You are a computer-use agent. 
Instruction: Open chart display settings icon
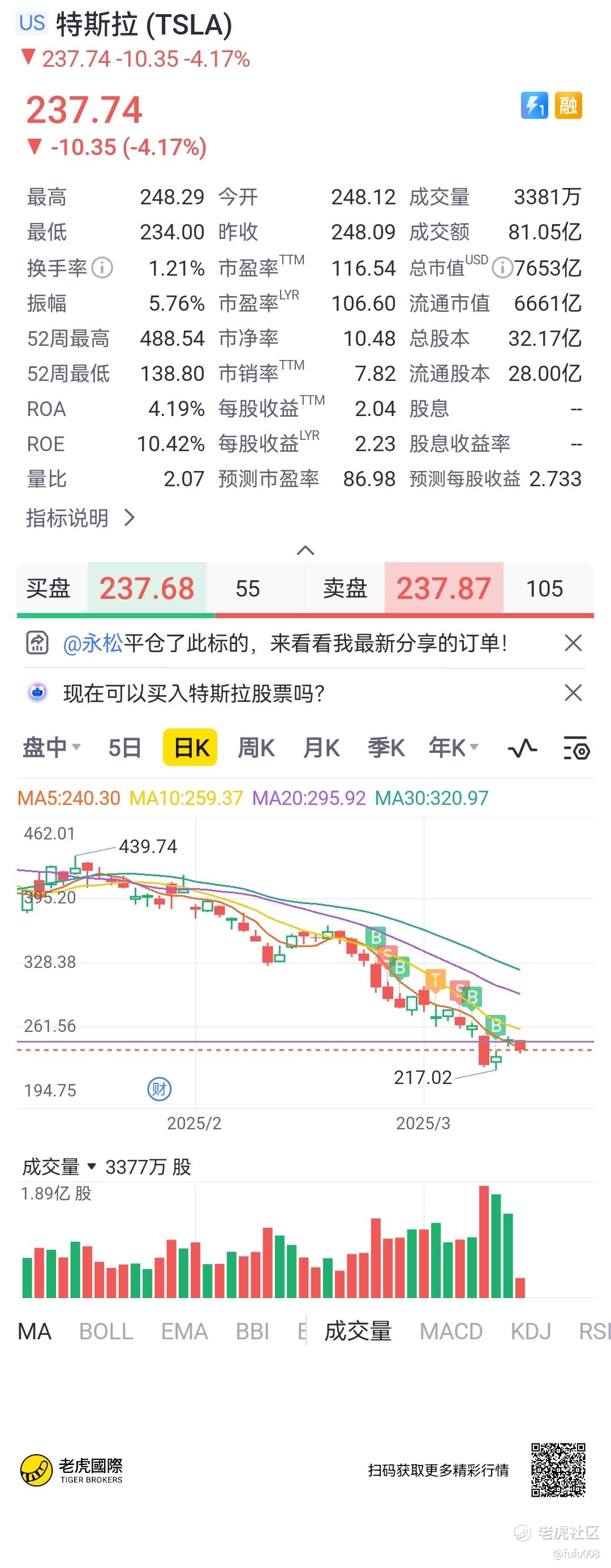tap(576, 748)
